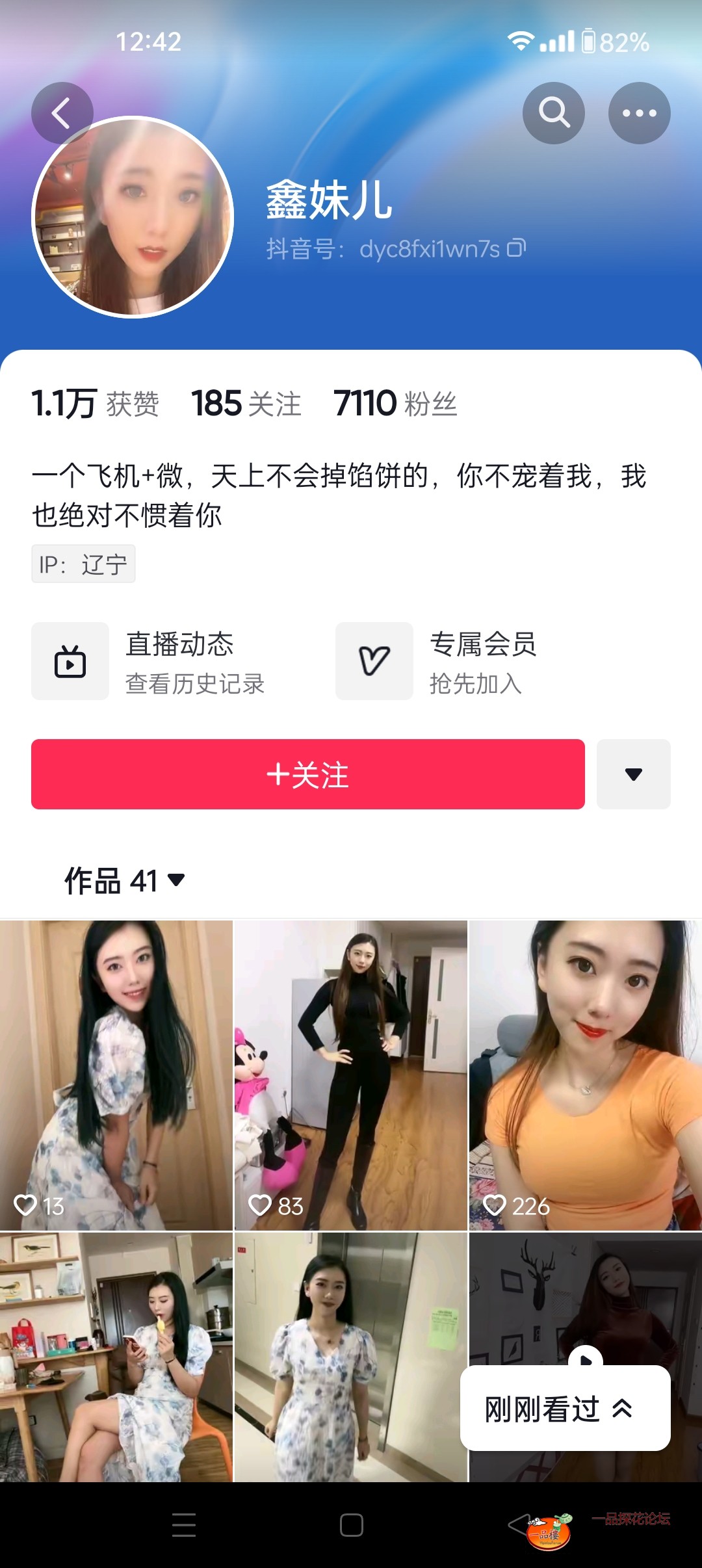
Task: Go back using the top-left arrow
Action: (62, 113)
